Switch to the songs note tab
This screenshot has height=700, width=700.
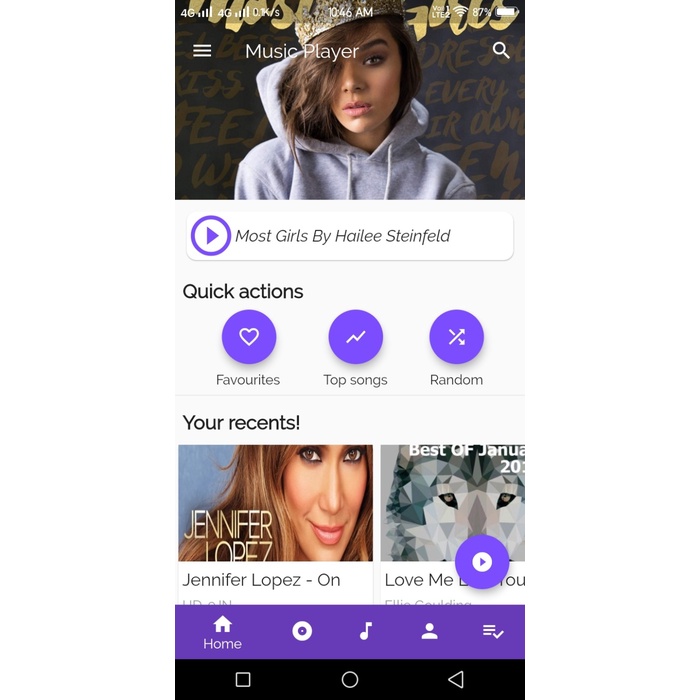point(366,631)
